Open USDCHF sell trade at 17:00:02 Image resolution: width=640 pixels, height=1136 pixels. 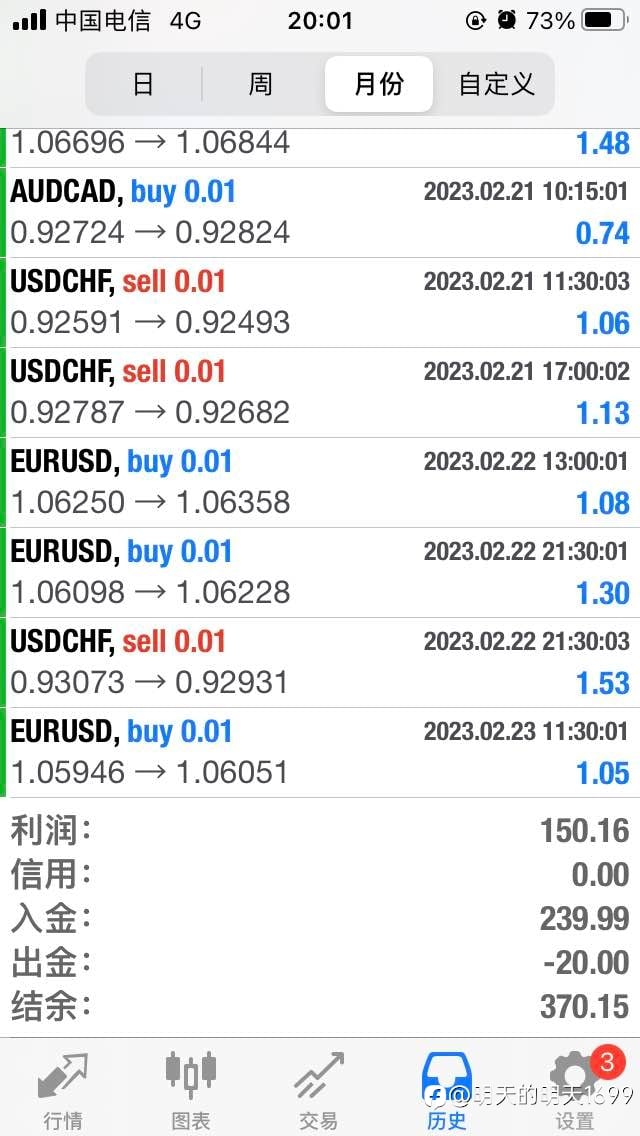(320, 393)
